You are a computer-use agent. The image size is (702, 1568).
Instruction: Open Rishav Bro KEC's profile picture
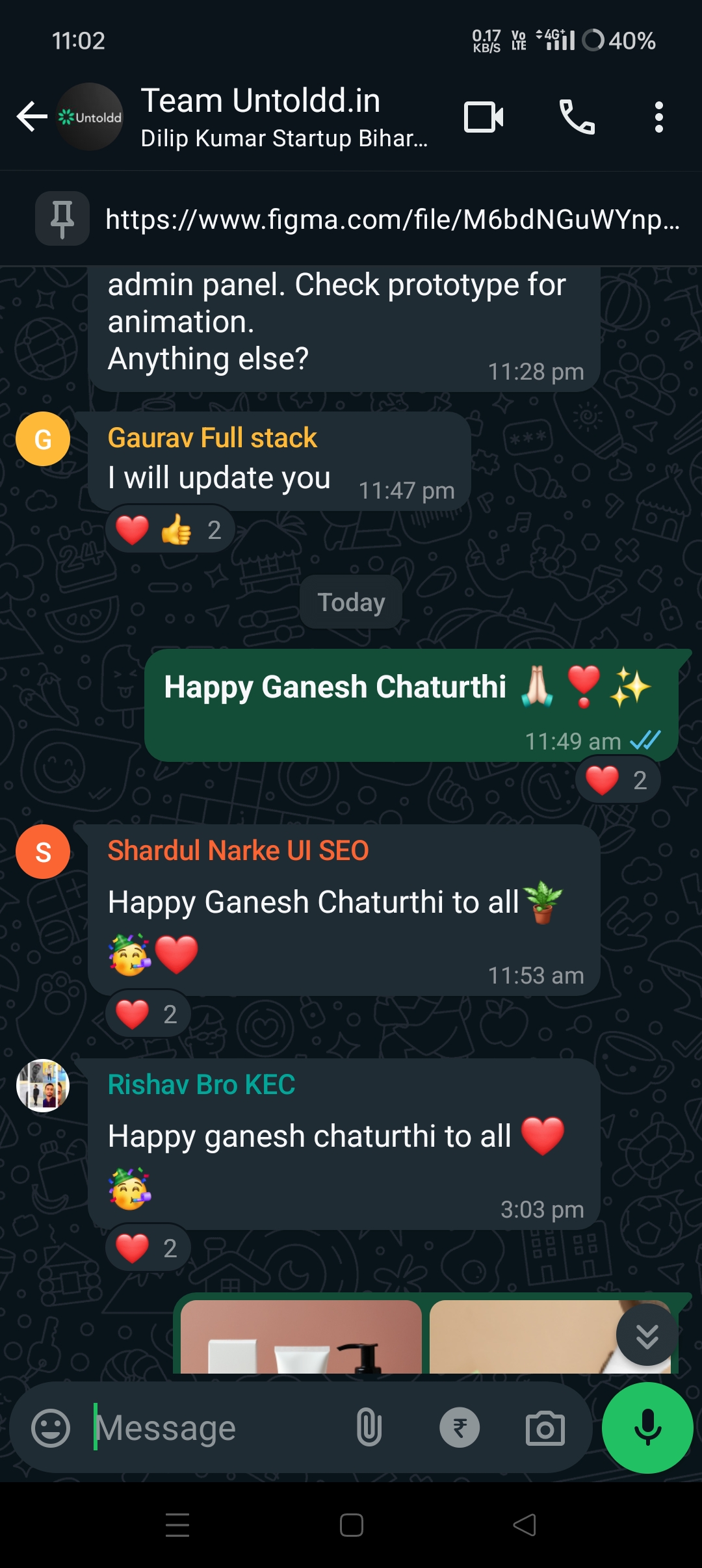43,1086
